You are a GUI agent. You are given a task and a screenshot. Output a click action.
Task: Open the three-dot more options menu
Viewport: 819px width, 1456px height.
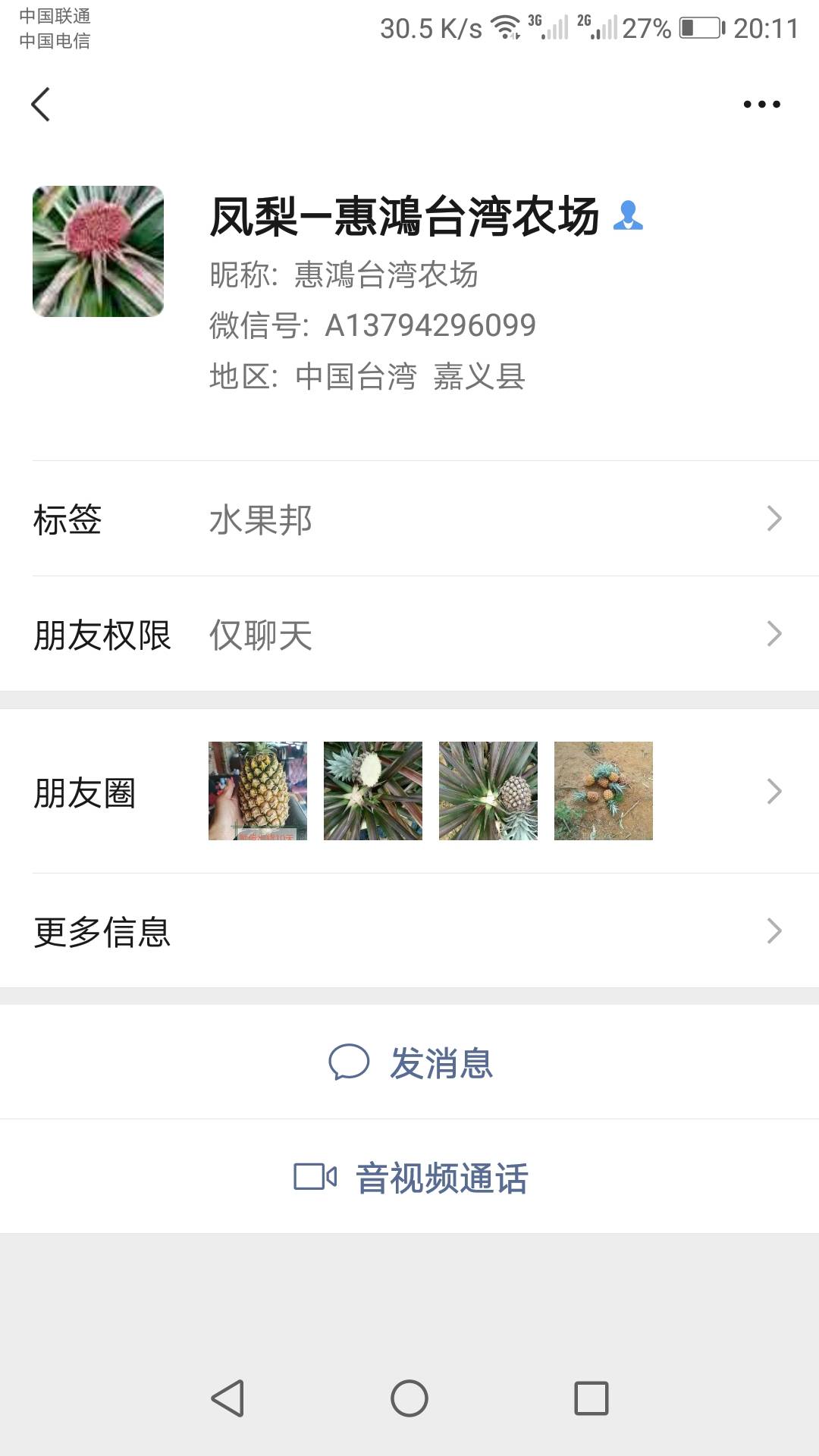761,104
